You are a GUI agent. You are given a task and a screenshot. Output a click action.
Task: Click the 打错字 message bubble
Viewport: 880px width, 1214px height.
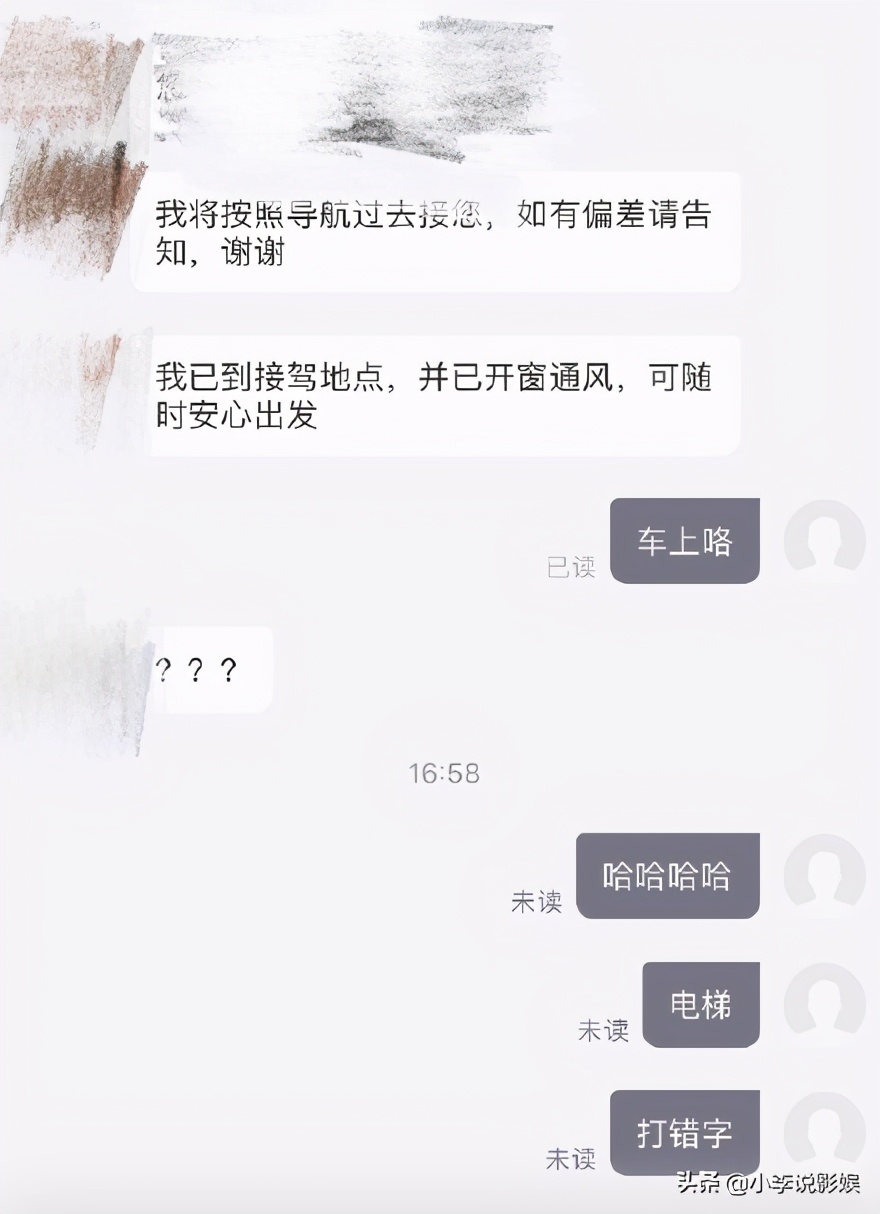(x=684, y=1133)
